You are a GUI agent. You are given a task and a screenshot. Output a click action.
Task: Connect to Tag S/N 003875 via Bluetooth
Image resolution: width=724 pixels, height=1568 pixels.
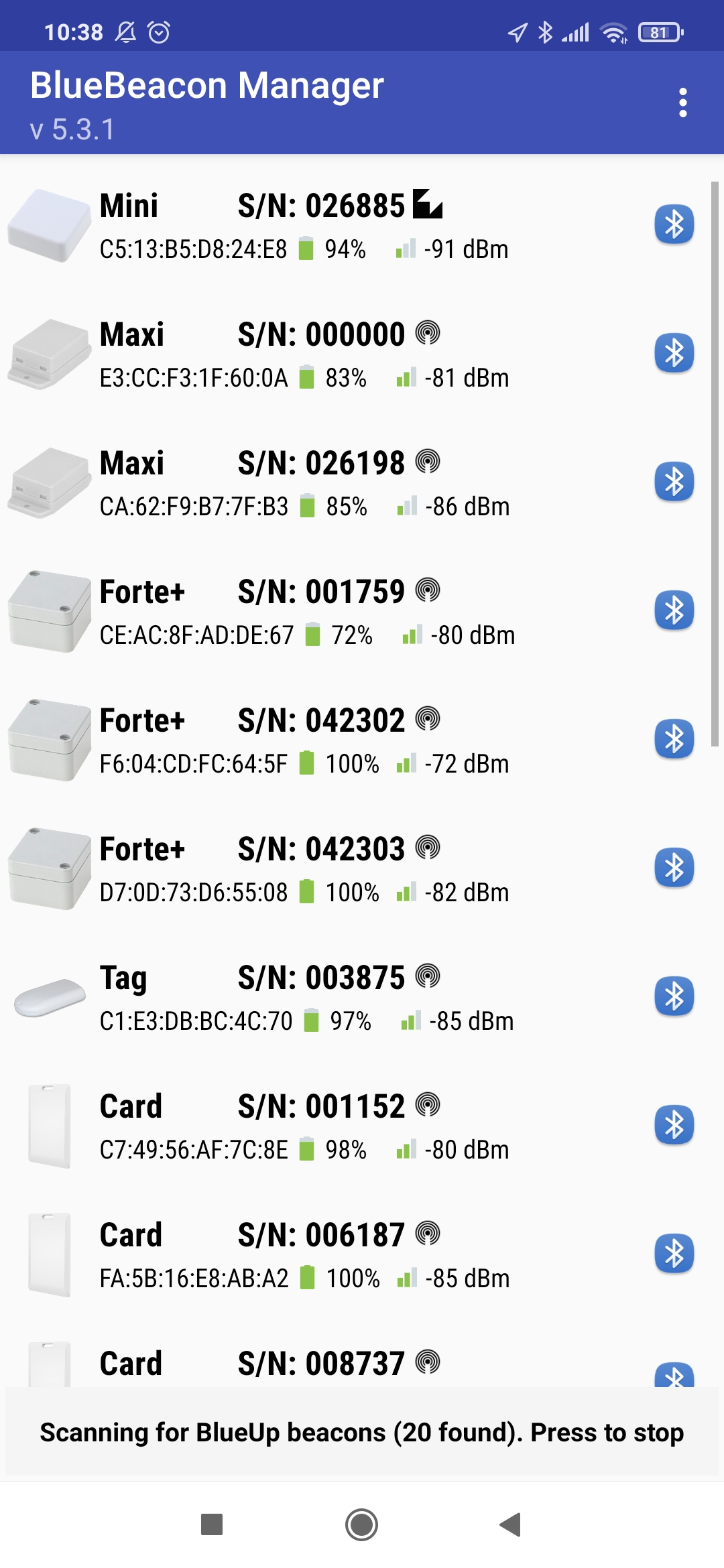coord(674,996)
